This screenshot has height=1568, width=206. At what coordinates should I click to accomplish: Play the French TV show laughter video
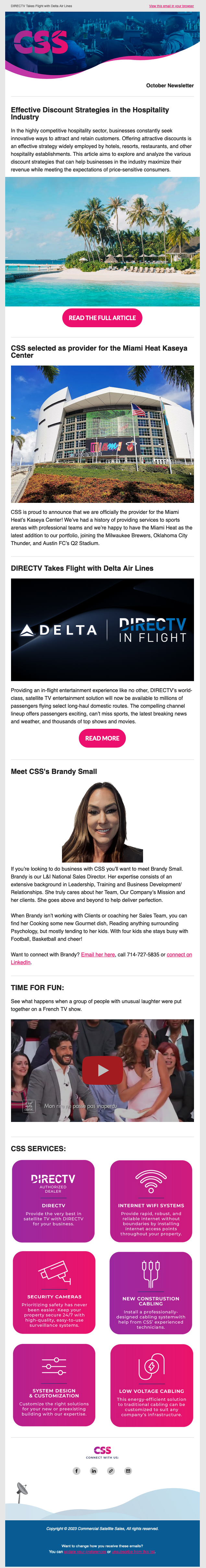pyautogui.click(x=103, y=1070)
